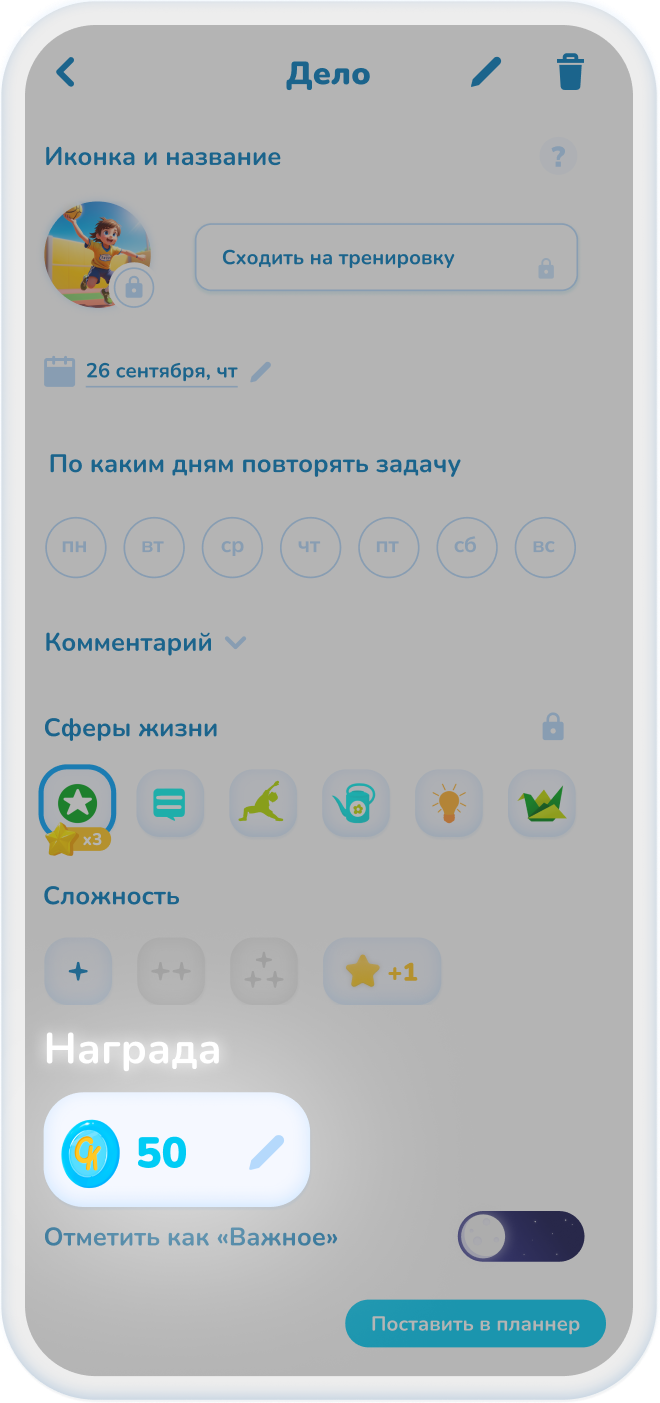Select ср as a repeat day

point(232,547)
